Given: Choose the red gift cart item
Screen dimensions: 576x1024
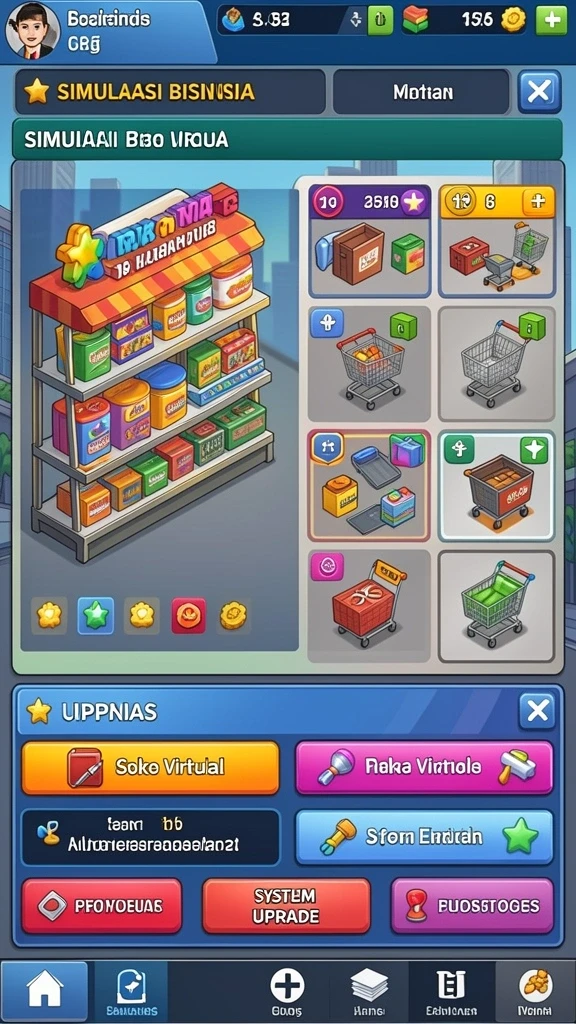Looking at the screenshot, I should pyautogui.click(x=369, y=607).
